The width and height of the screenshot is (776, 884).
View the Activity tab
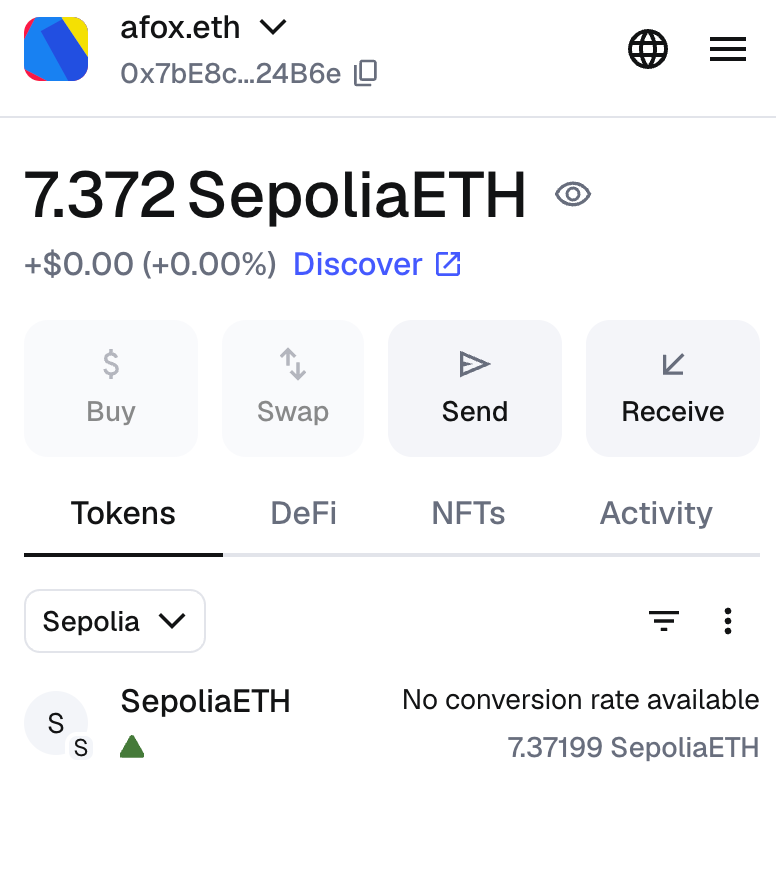pos(656,514)
